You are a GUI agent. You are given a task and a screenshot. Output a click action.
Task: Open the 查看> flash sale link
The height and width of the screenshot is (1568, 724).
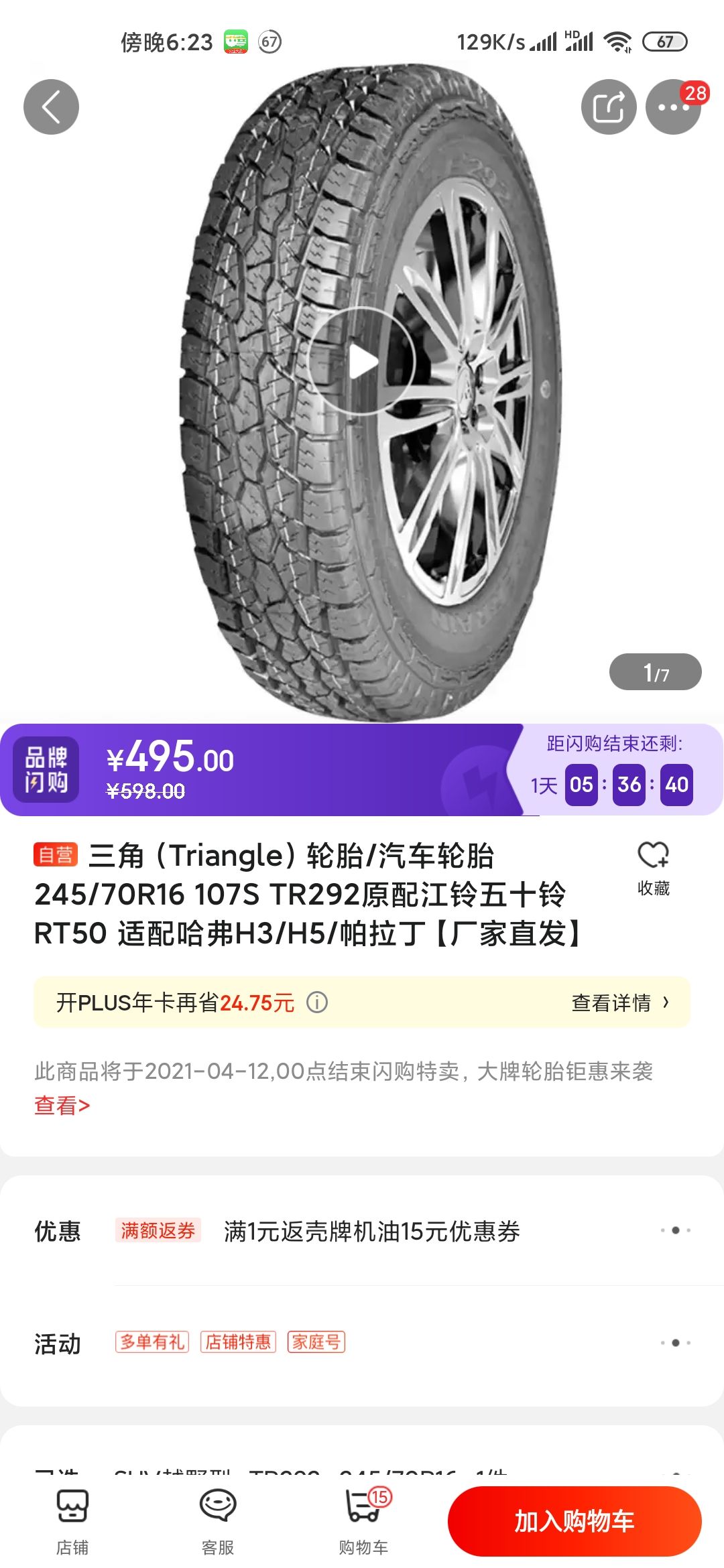click(62, 1106)
